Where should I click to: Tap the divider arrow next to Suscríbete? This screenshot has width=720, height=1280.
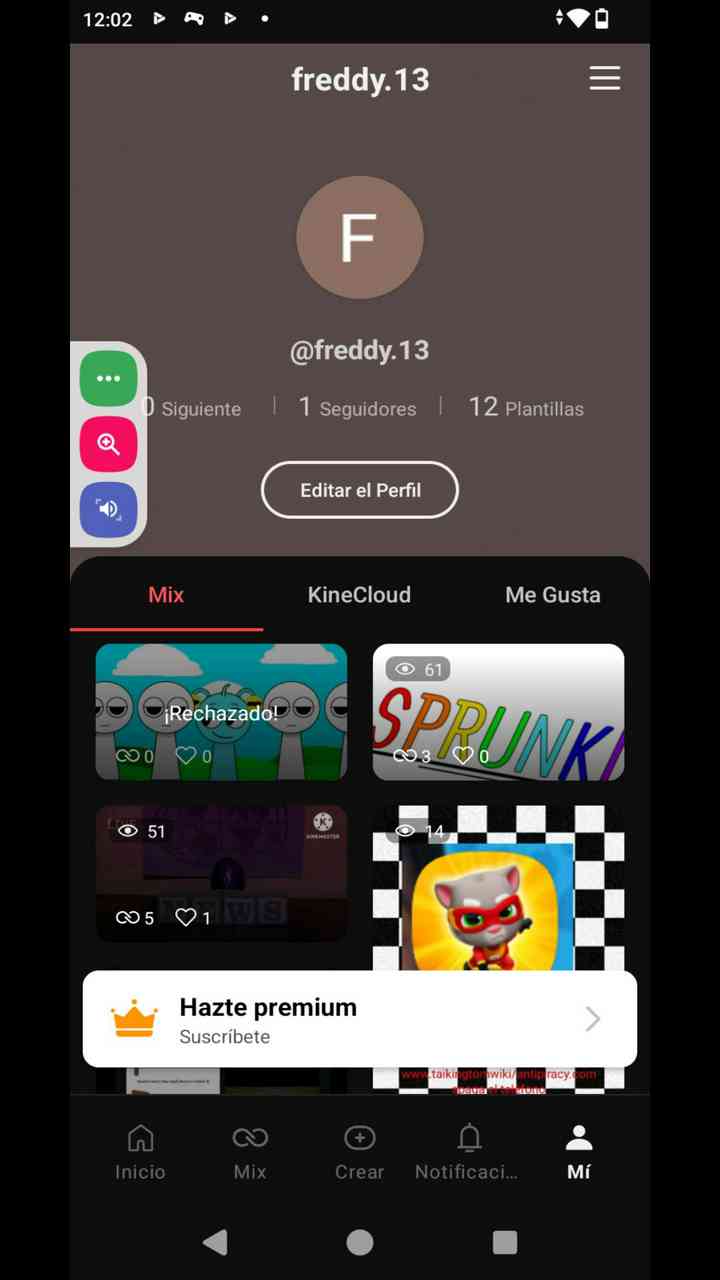[592, 1018]
